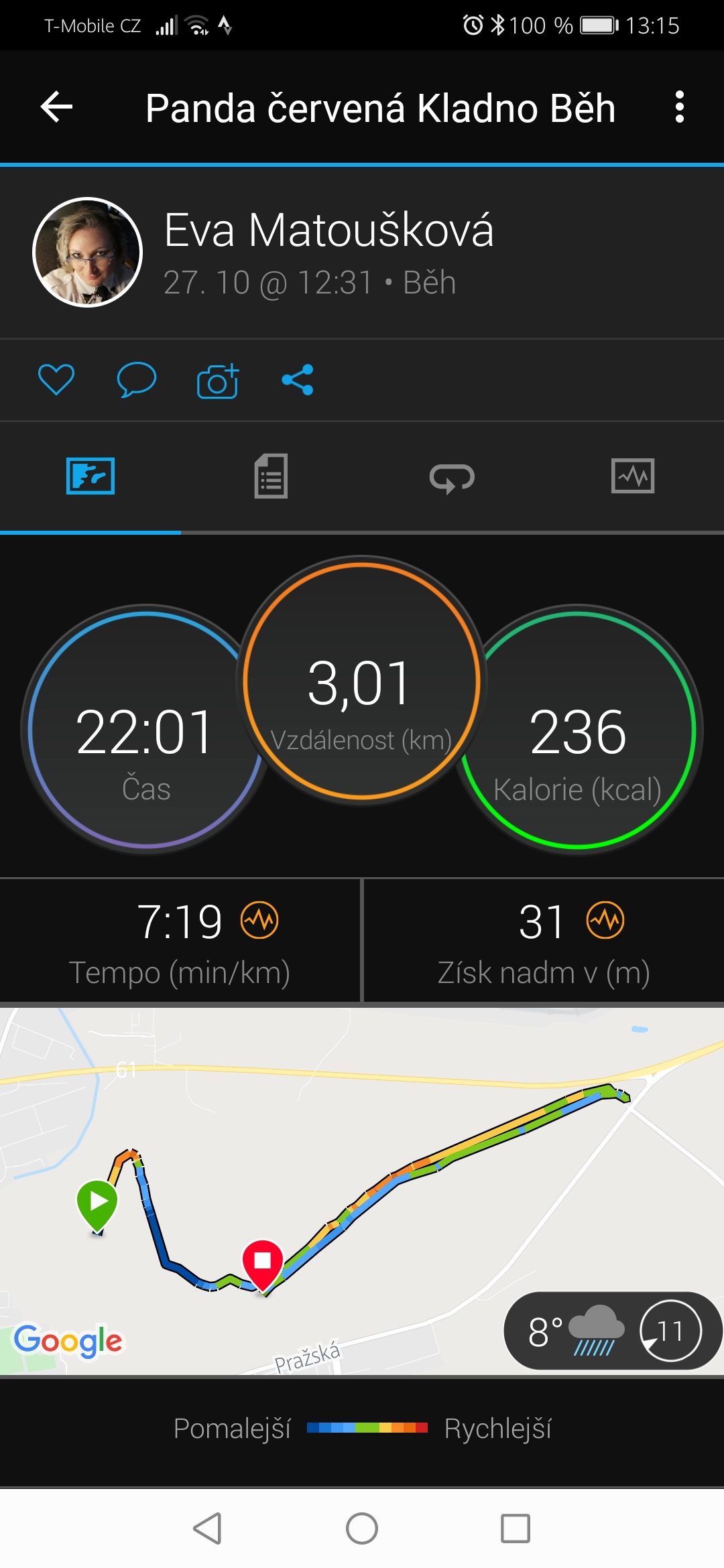Open comments with the speech bubble icon
This screenshot has width=724, height=1568.
[136, 380]
